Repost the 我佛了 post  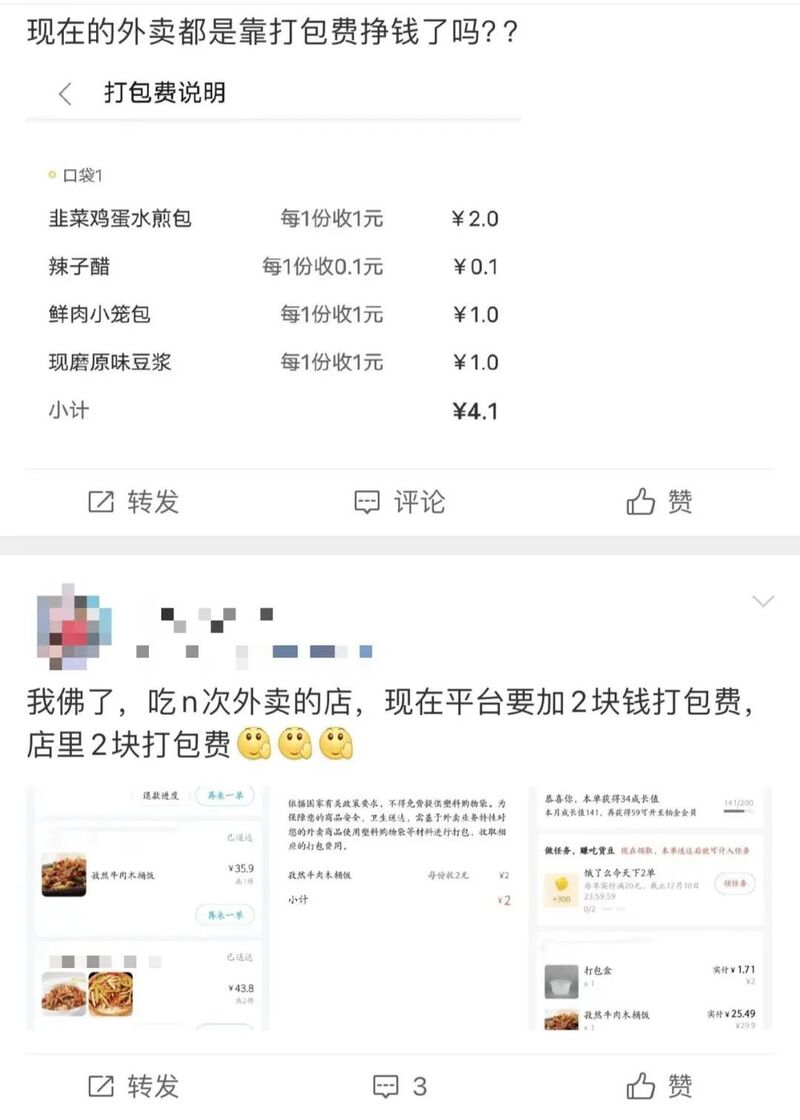coord(133,1086)
